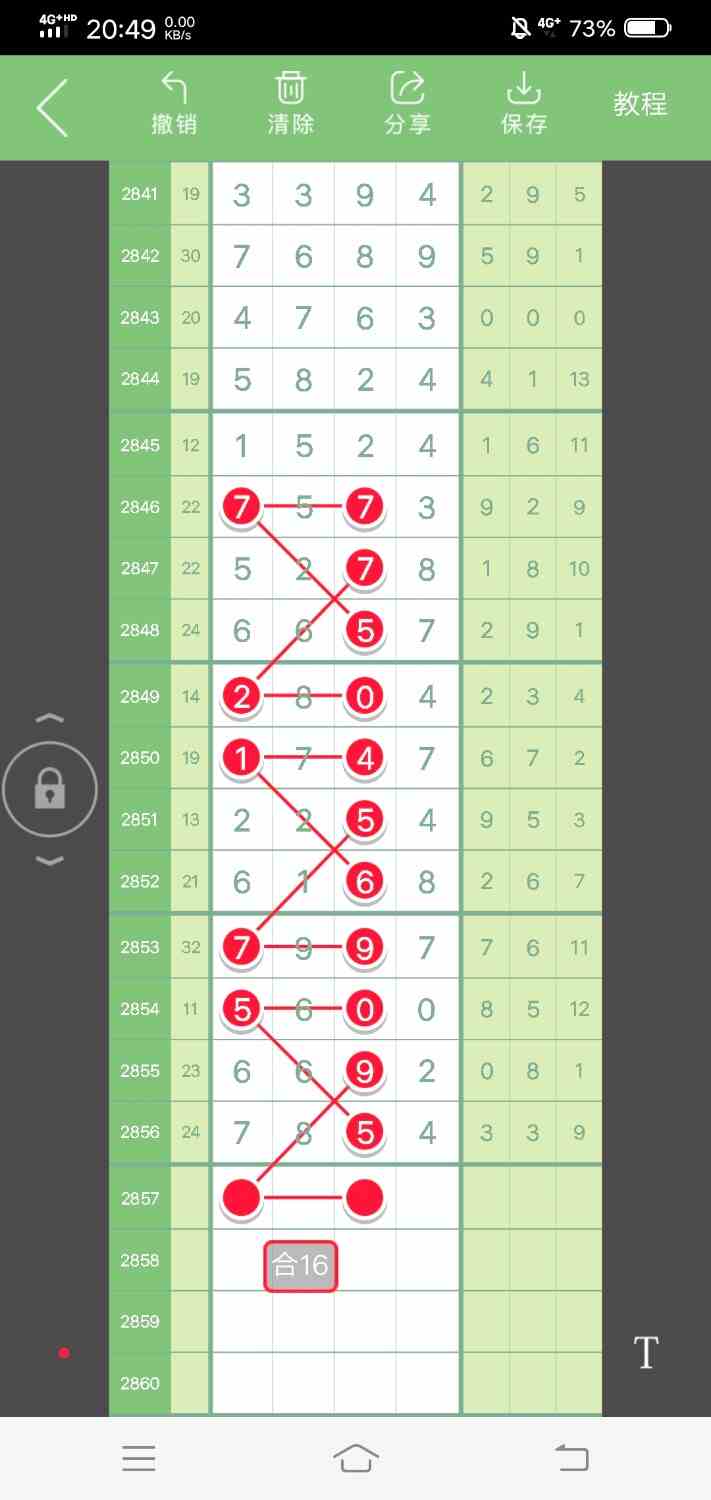
Task: Undo the last mark with 撤销
Action: coord(174,104)
